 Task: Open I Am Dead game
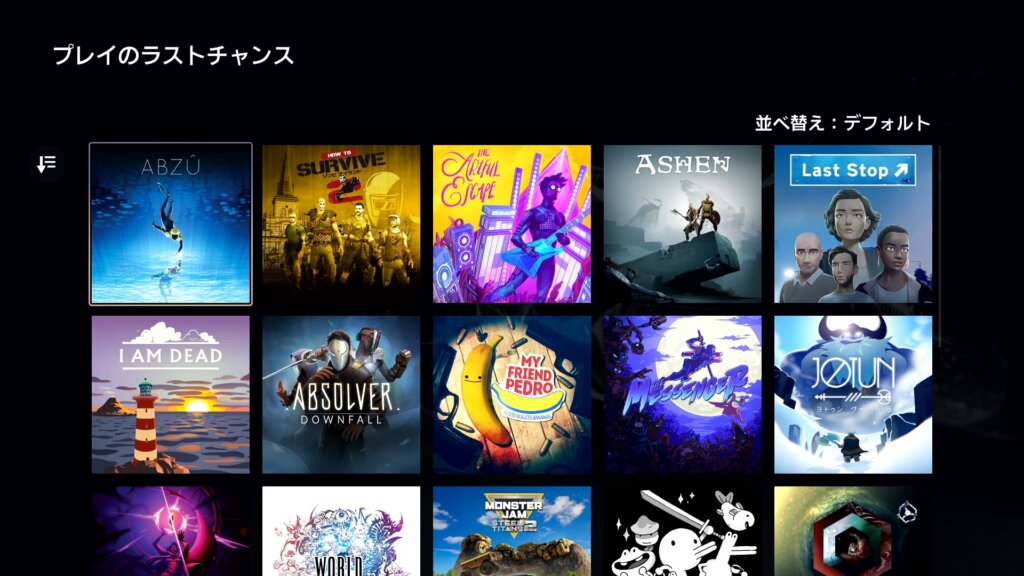[x=170, y=395]
